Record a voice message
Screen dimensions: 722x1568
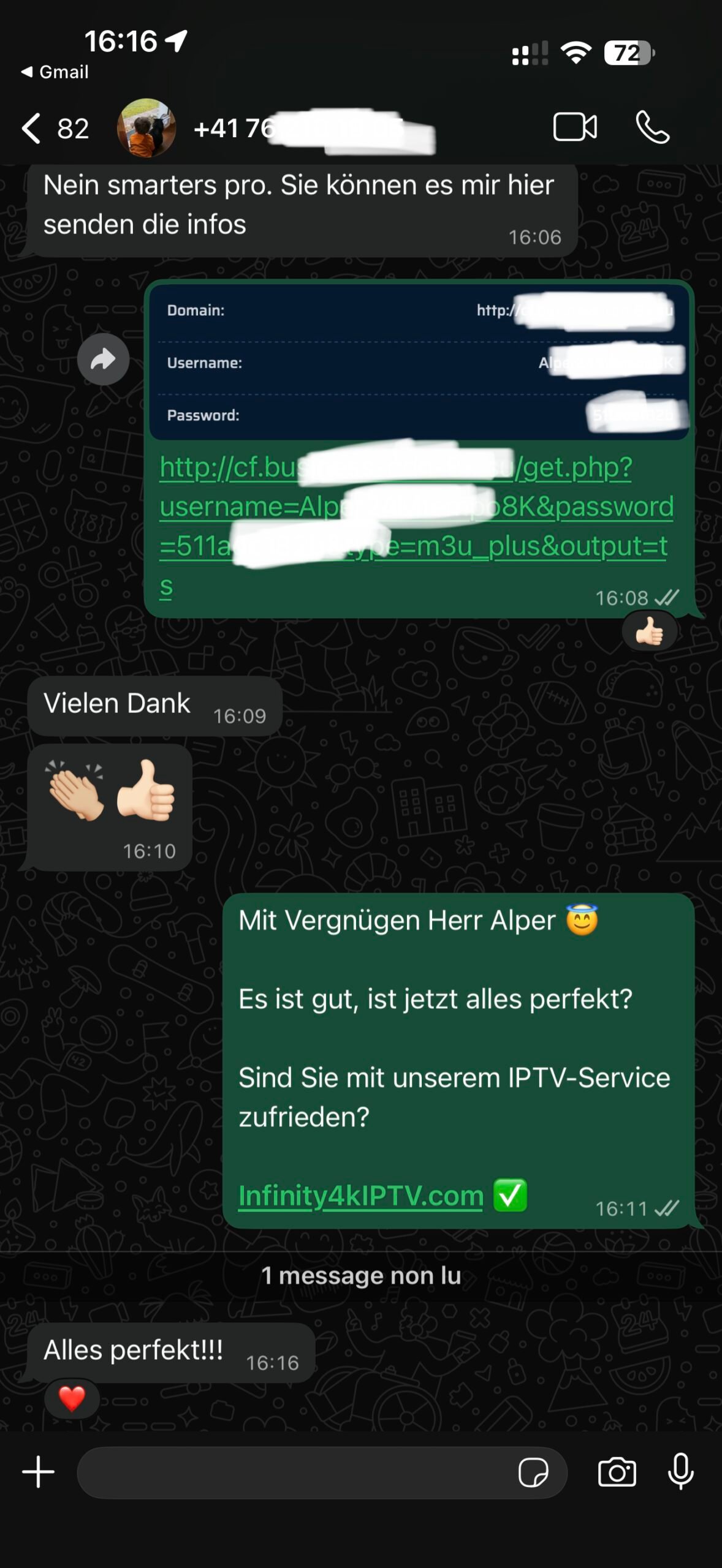(680, 1472)
